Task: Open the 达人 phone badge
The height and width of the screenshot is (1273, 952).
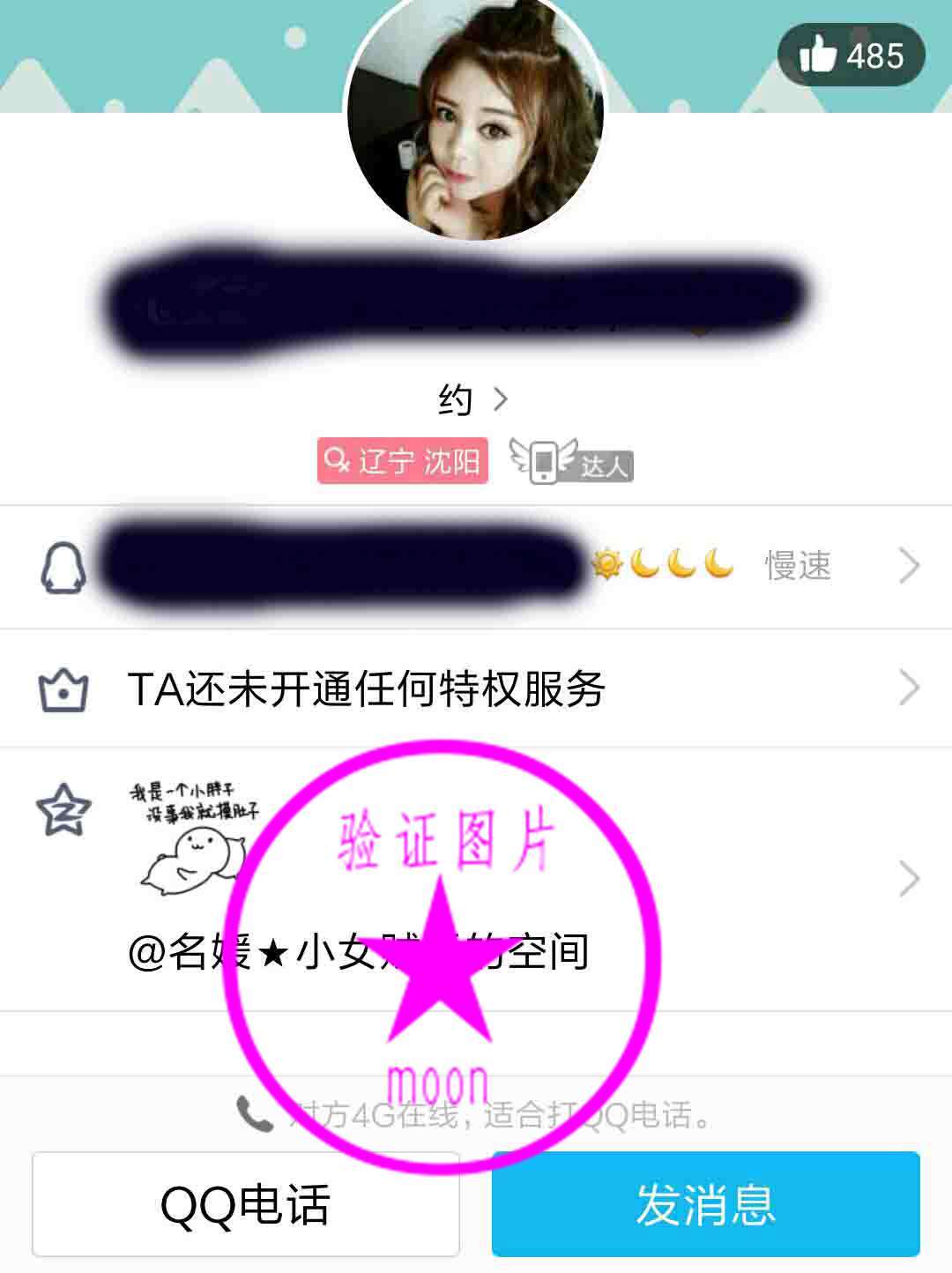Action: [571, 460]
